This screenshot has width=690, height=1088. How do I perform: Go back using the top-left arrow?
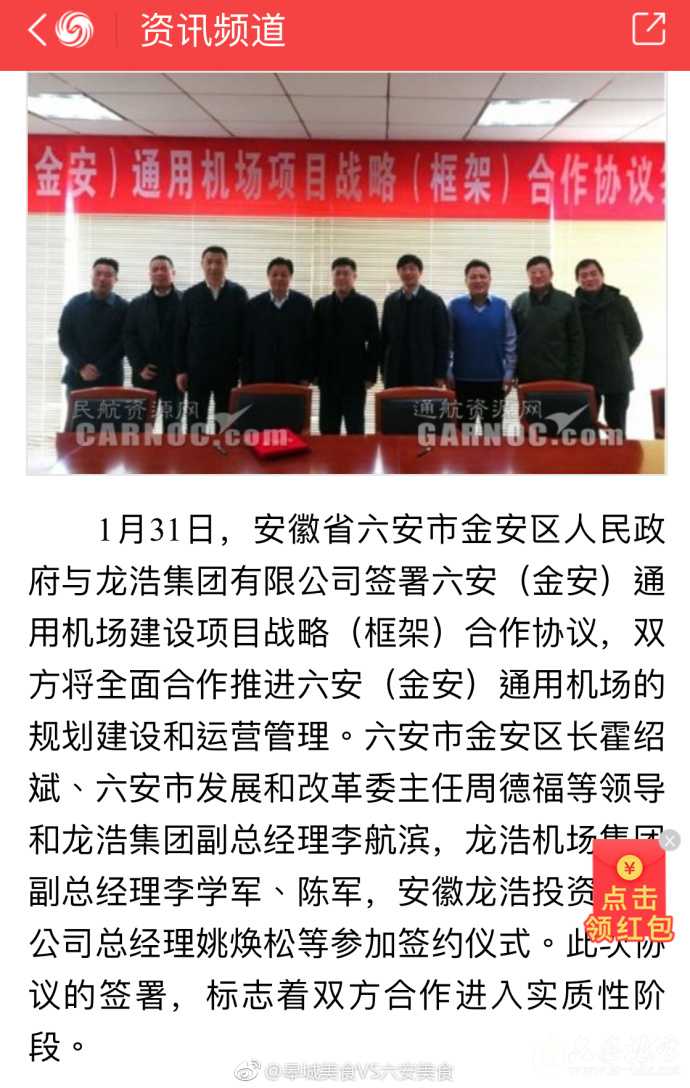click(38, 30)
